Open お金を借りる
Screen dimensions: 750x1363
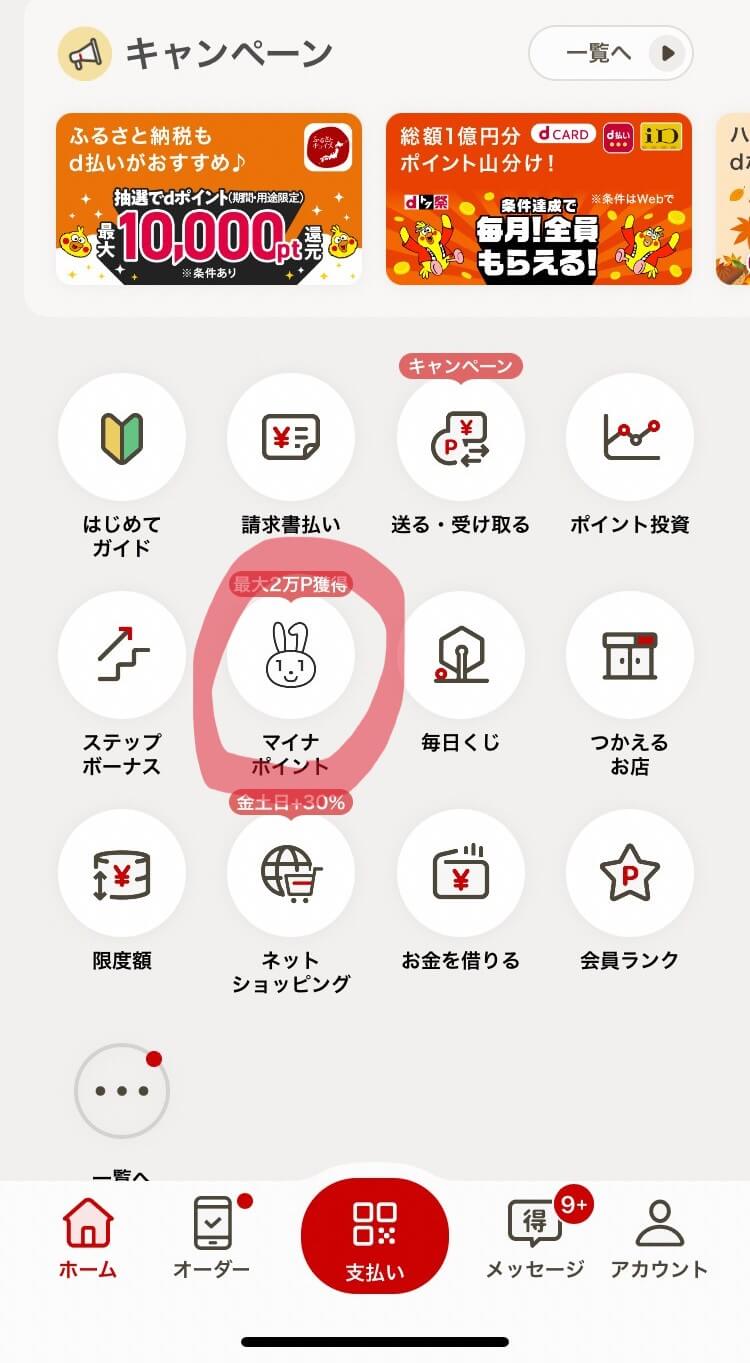(x=460, y=873)
